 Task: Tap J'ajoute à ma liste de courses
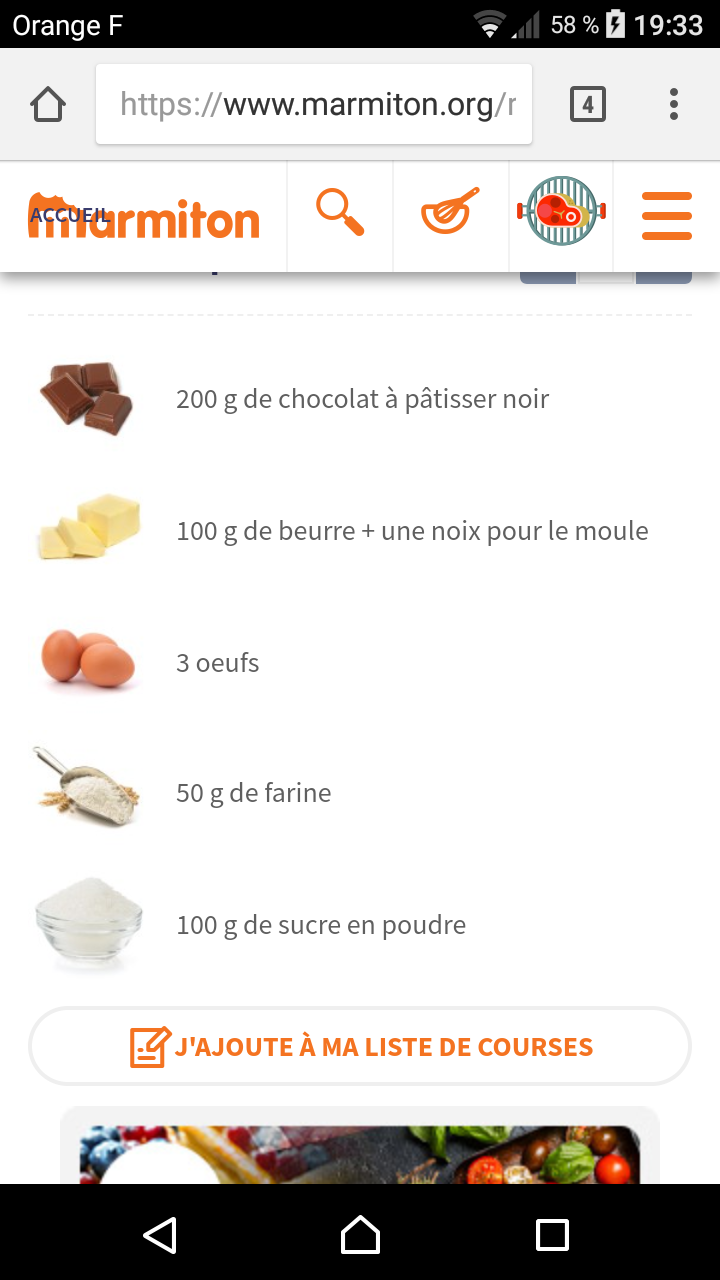click(x=360, y=1046)
